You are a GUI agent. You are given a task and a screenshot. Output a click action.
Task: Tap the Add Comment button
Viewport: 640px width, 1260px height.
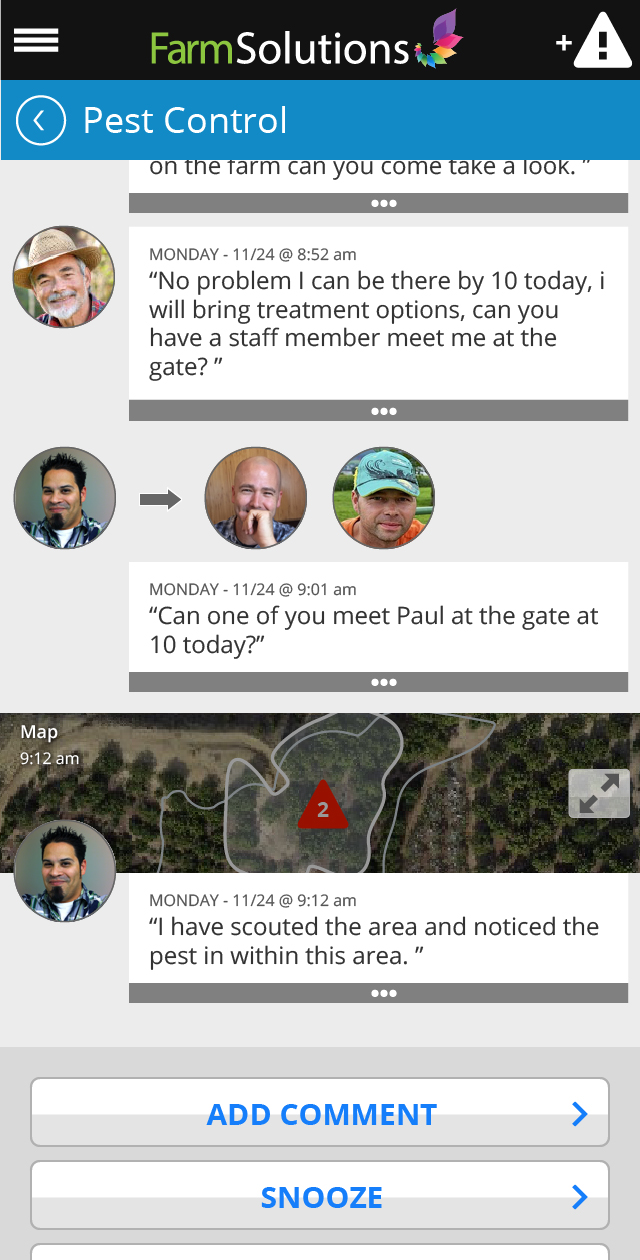click(320, 1113)
